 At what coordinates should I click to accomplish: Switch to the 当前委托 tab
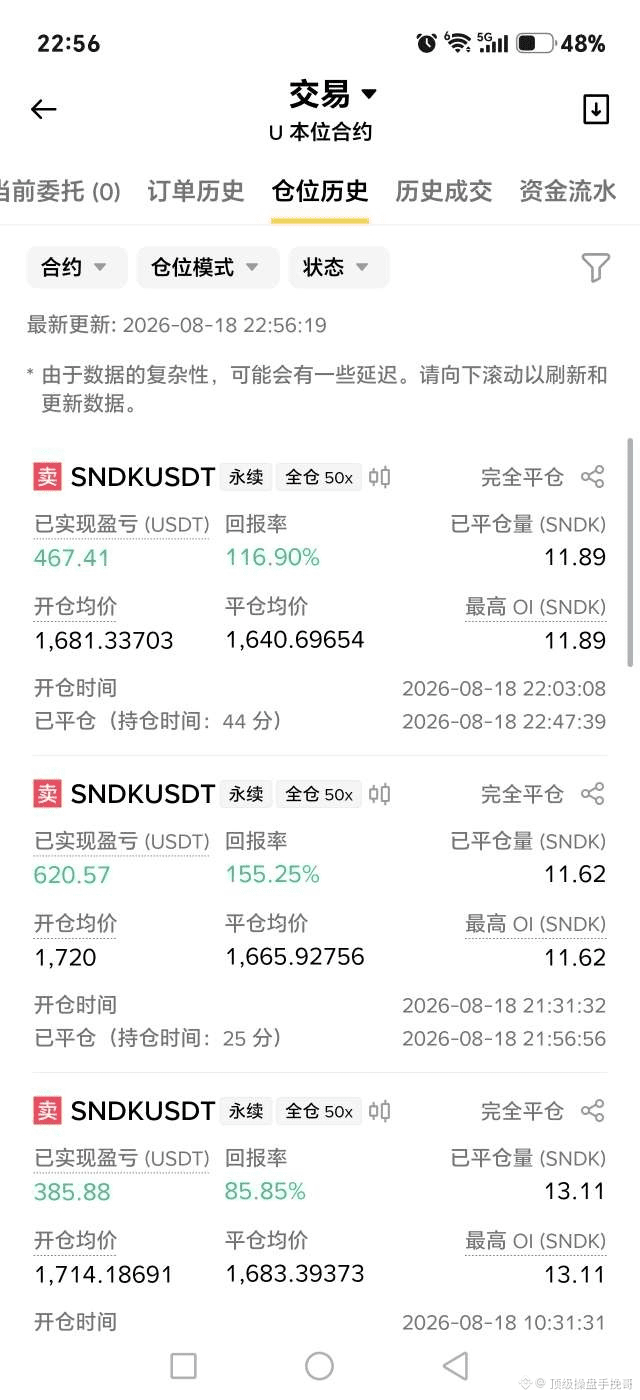(59, 191)
